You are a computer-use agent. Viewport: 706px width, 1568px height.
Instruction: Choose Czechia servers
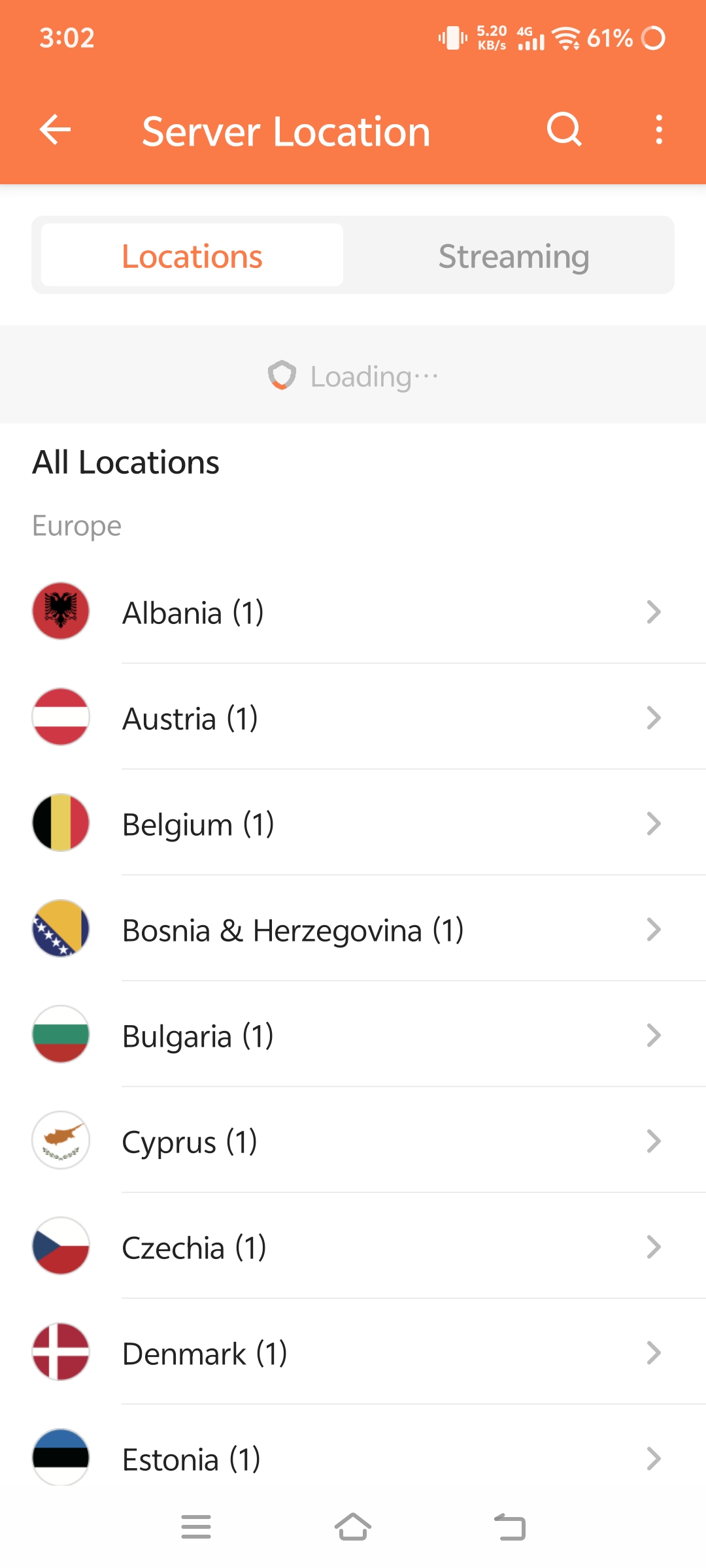tap(353, 1247)
